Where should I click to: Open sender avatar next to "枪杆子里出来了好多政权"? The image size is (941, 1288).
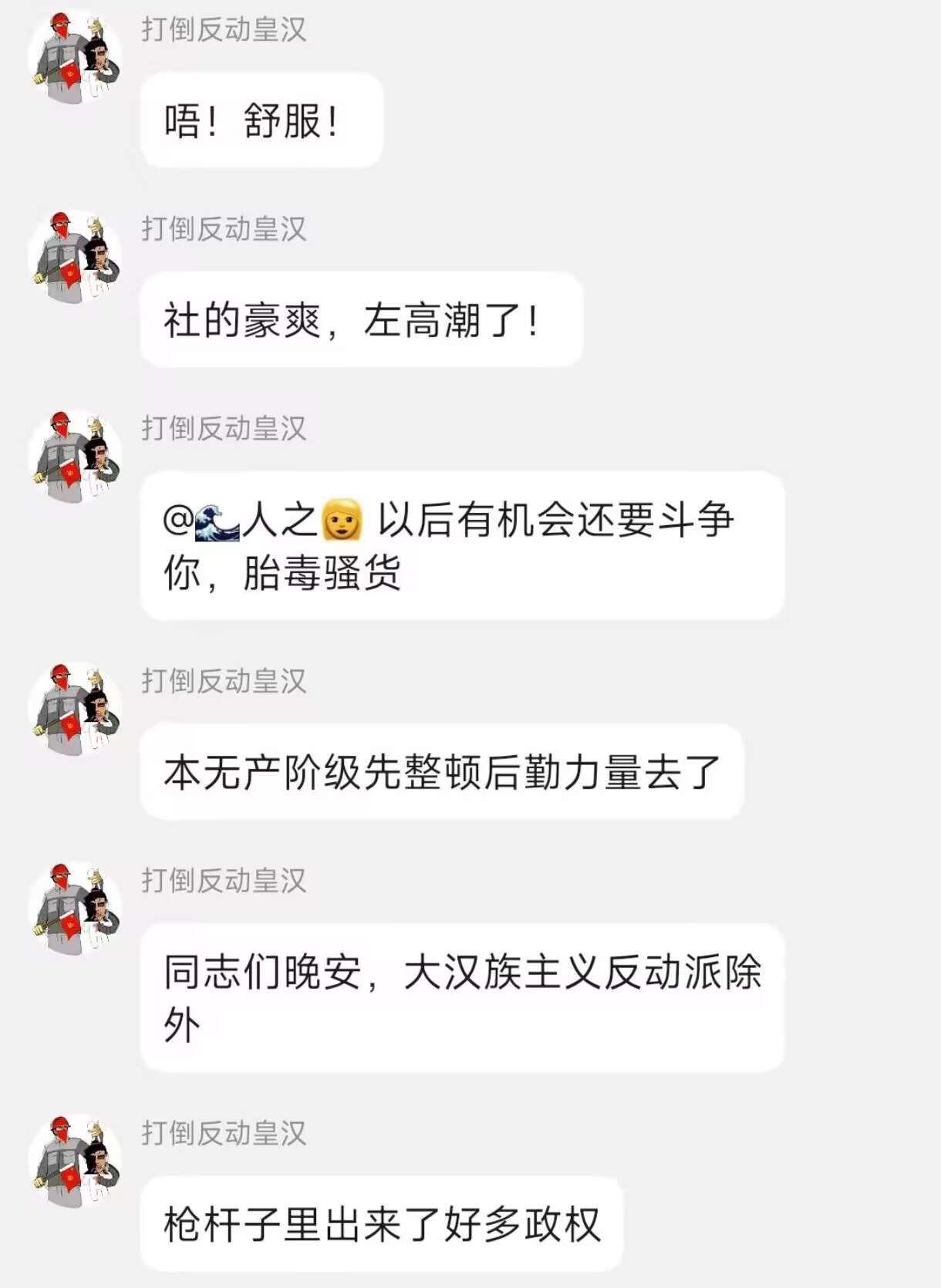(75, 1160)
